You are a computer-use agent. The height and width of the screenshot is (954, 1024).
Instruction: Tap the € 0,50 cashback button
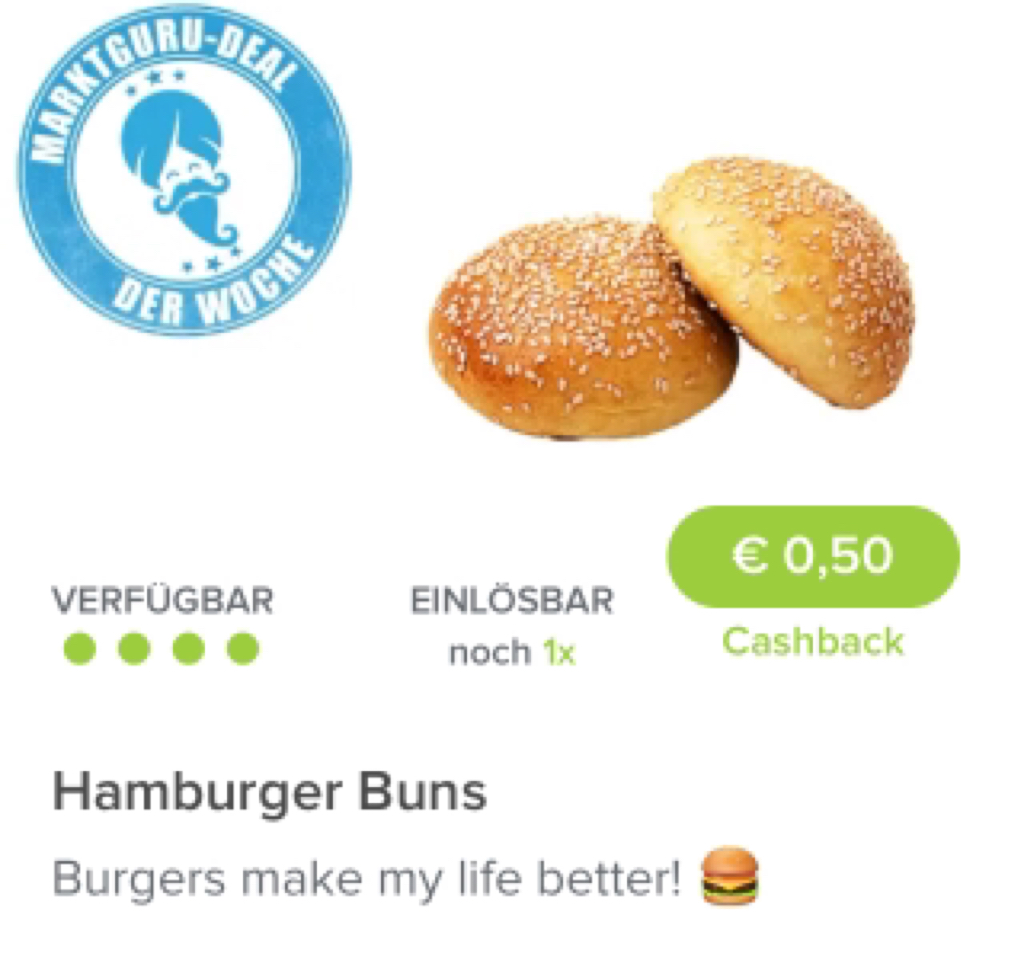point(812,556)
